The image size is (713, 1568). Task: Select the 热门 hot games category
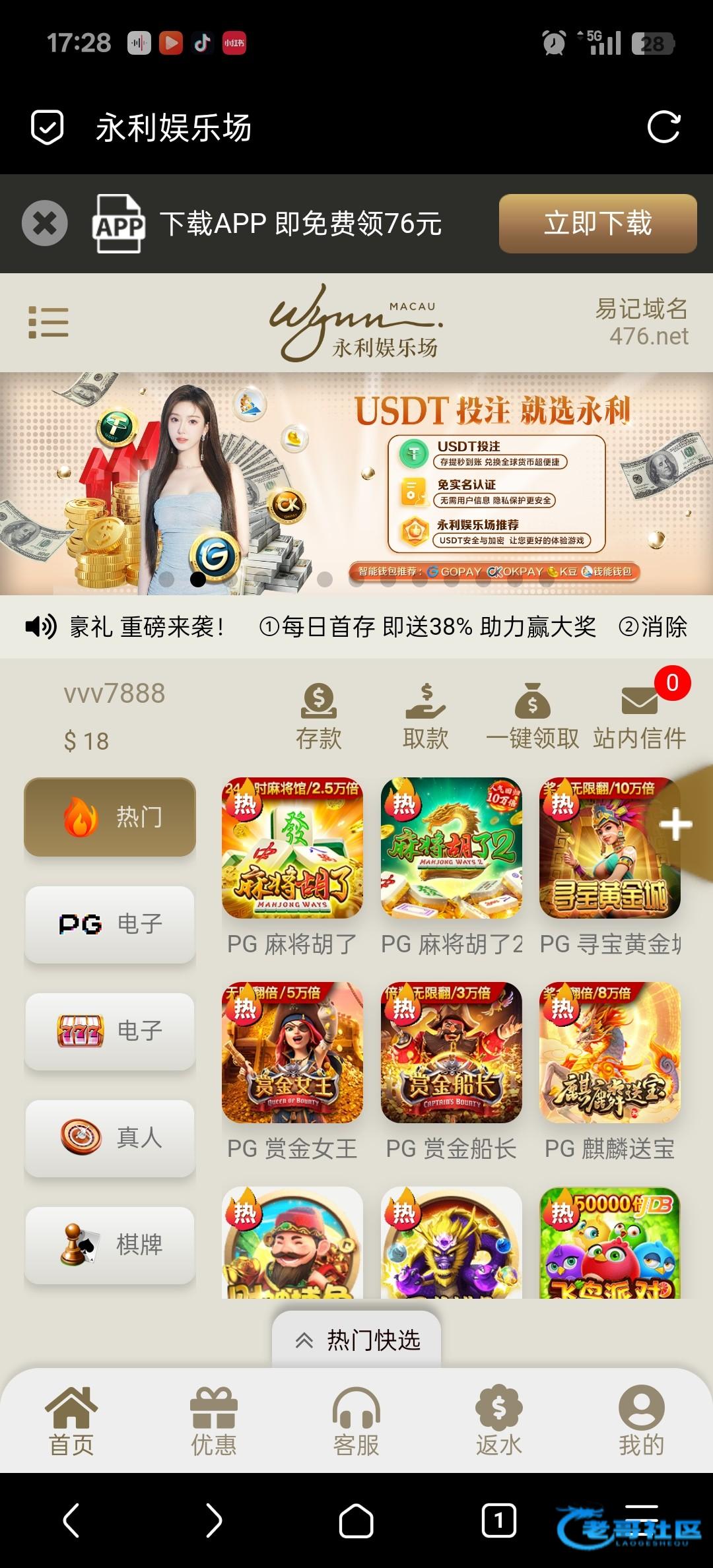[110, 817]
